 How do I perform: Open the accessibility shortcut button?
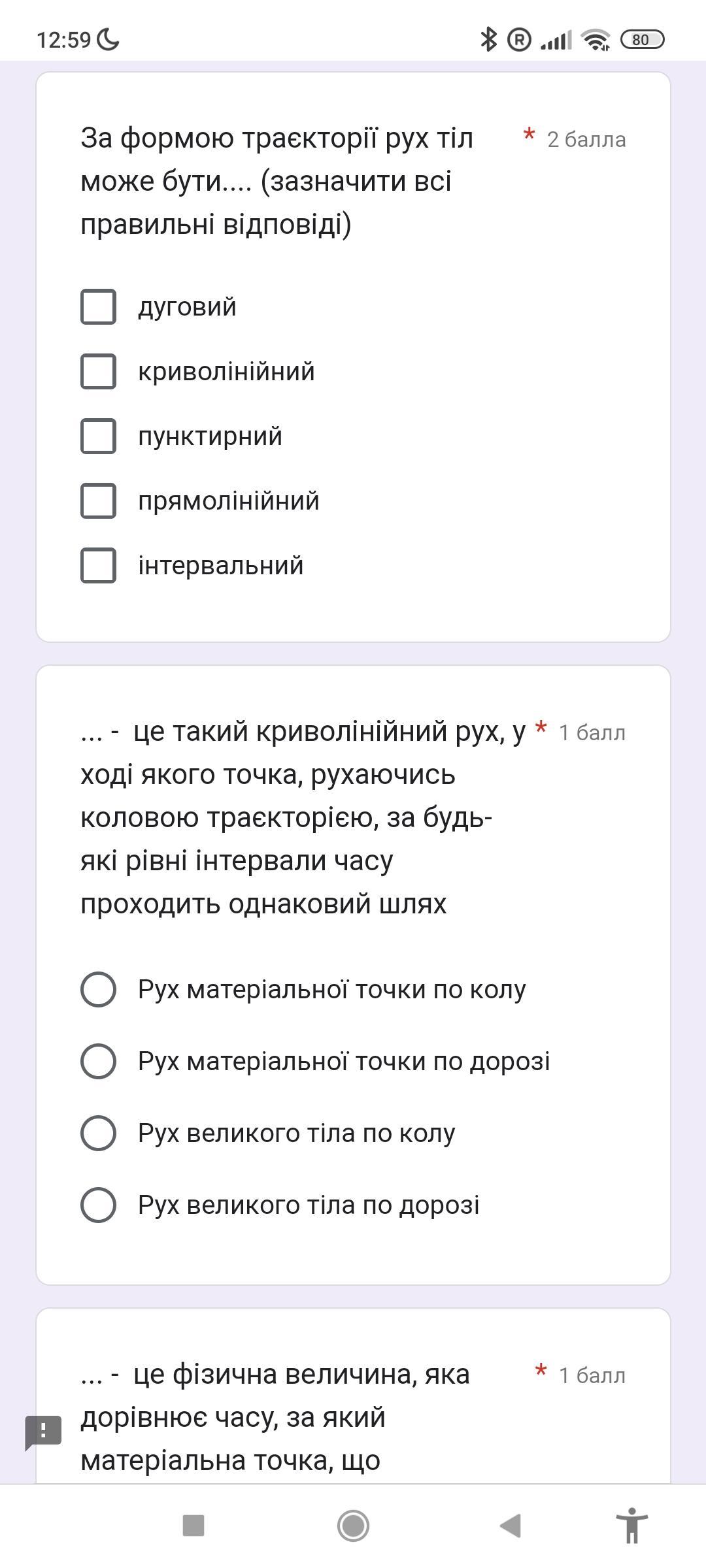(631, 1526)
